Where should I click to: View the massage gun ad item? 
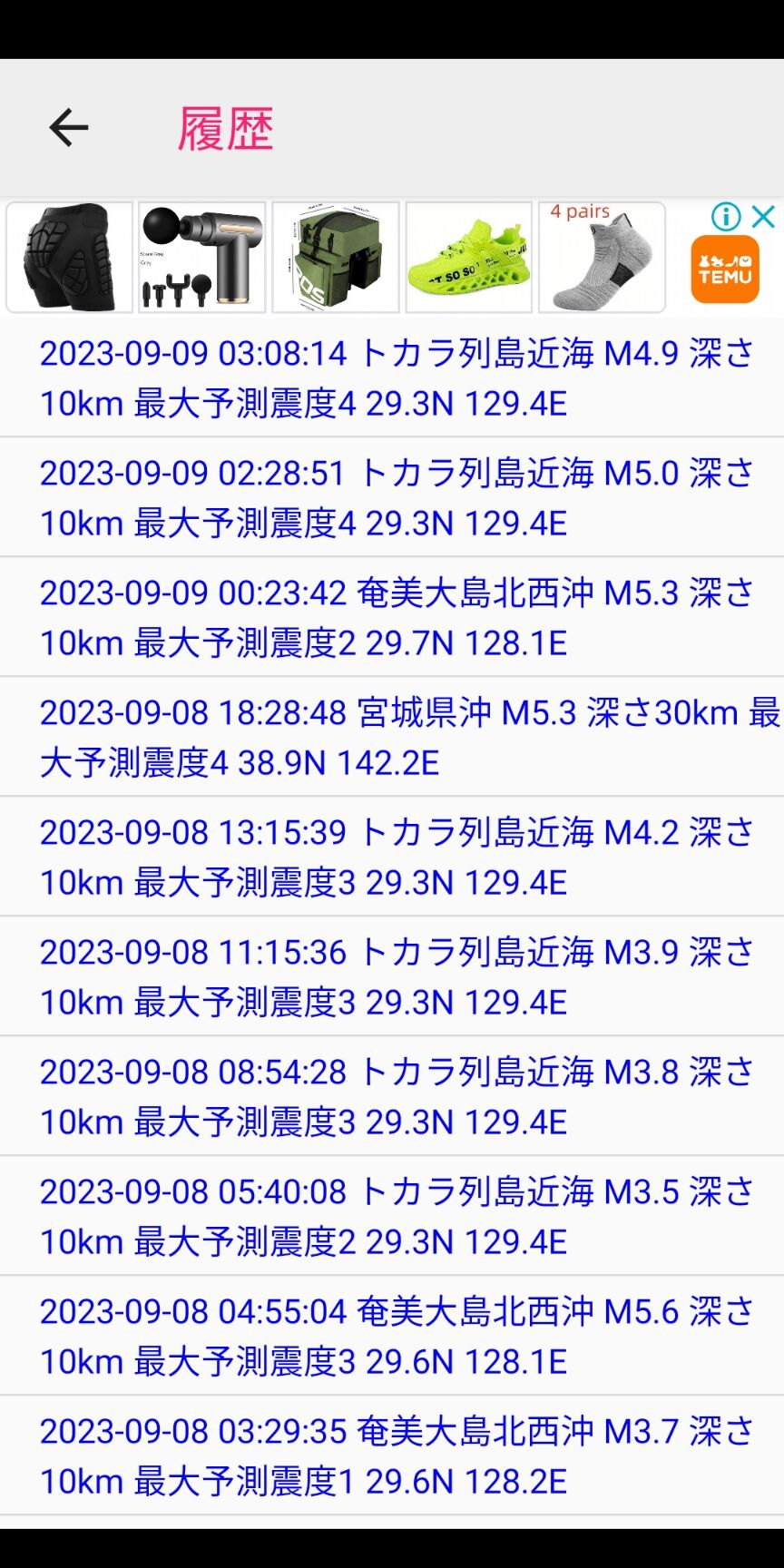[201, 258]
